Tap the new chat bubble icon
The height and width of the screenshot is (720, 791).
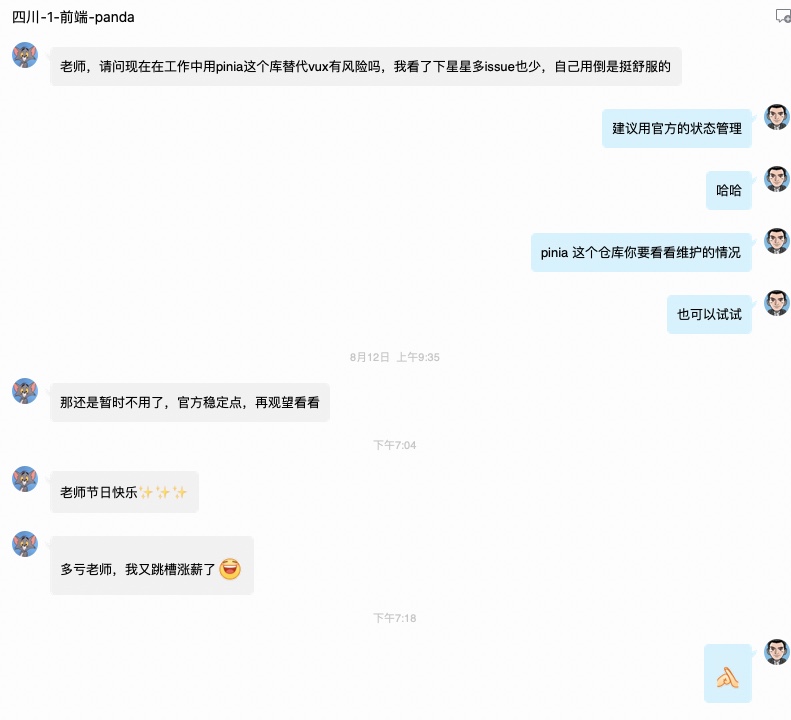click(783, 16)
